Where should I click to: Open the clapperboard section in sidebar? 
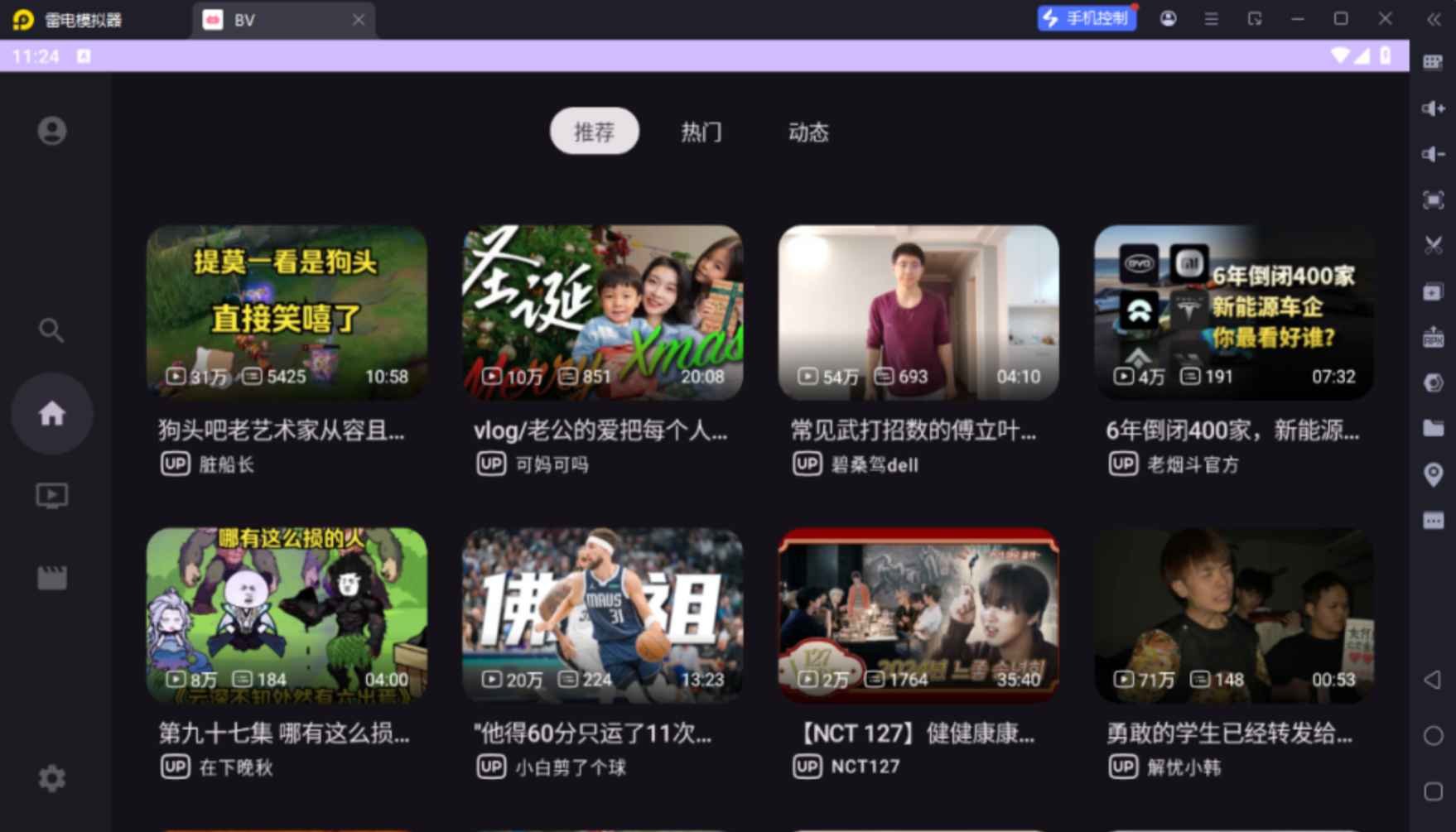point(52,577)
